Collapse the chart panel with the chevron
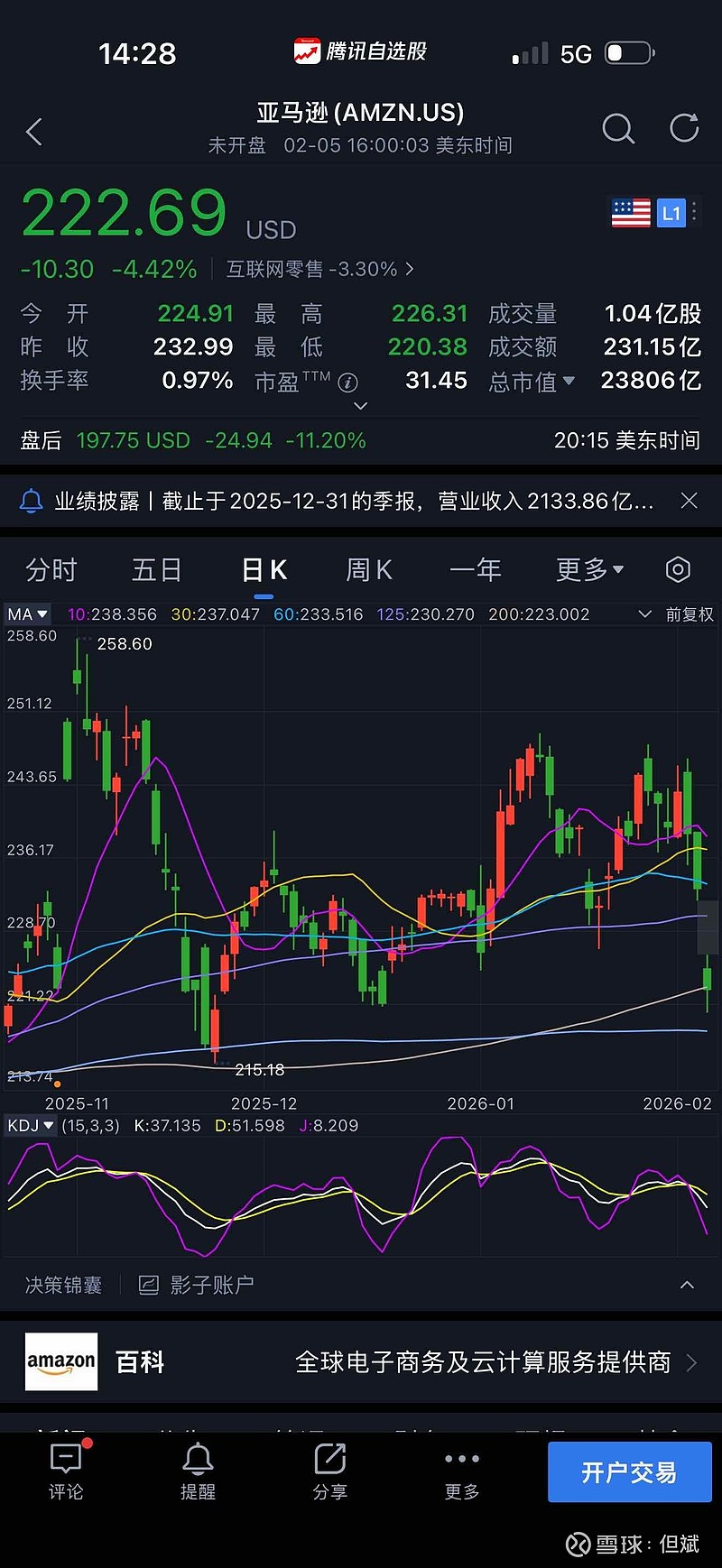The width and height of the screenshot is (722, 1568). click(x=686, y=1283)
